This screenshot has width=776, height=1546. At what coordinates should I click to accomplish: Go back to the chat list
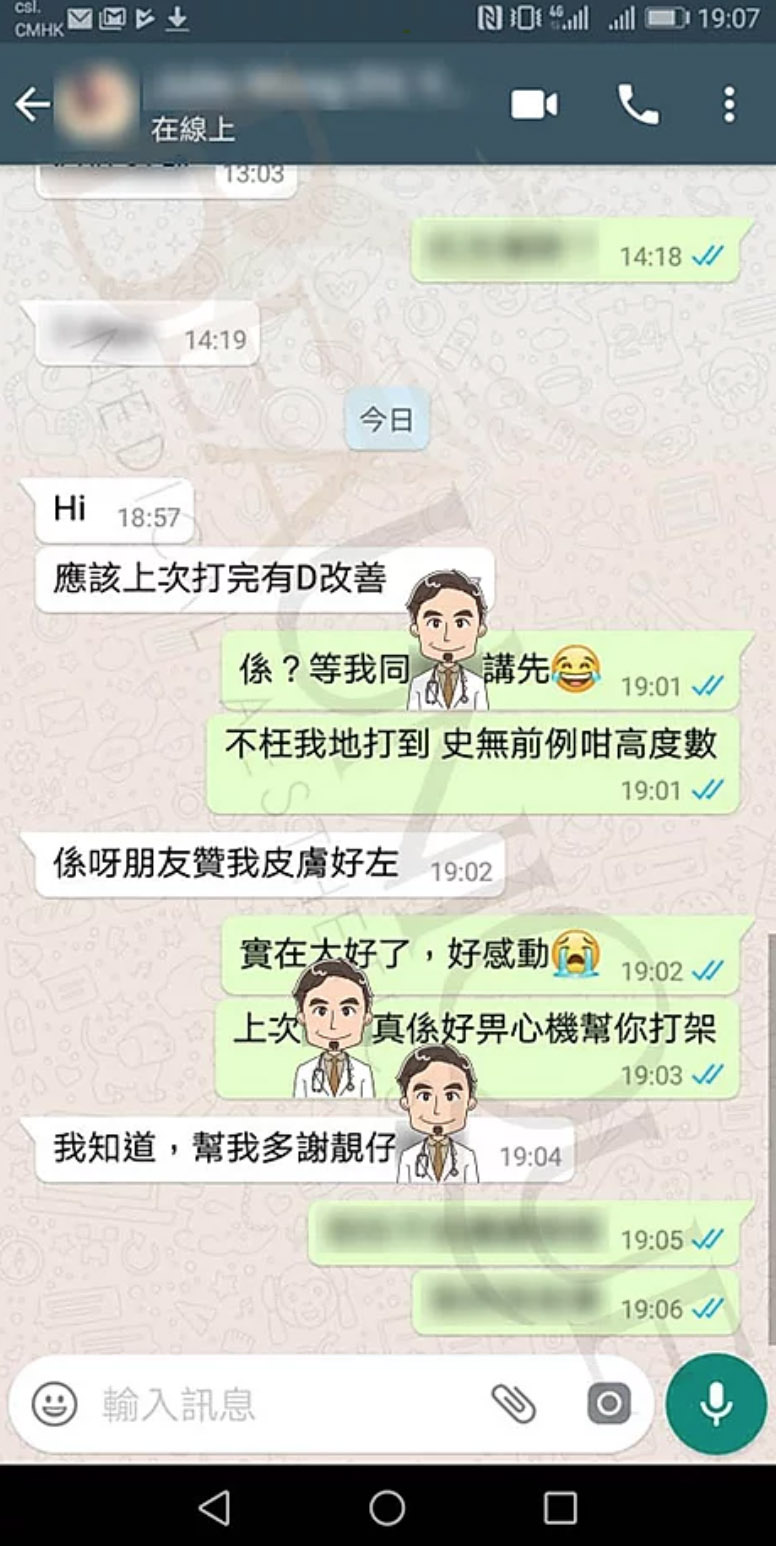click(x=32, y=104)
